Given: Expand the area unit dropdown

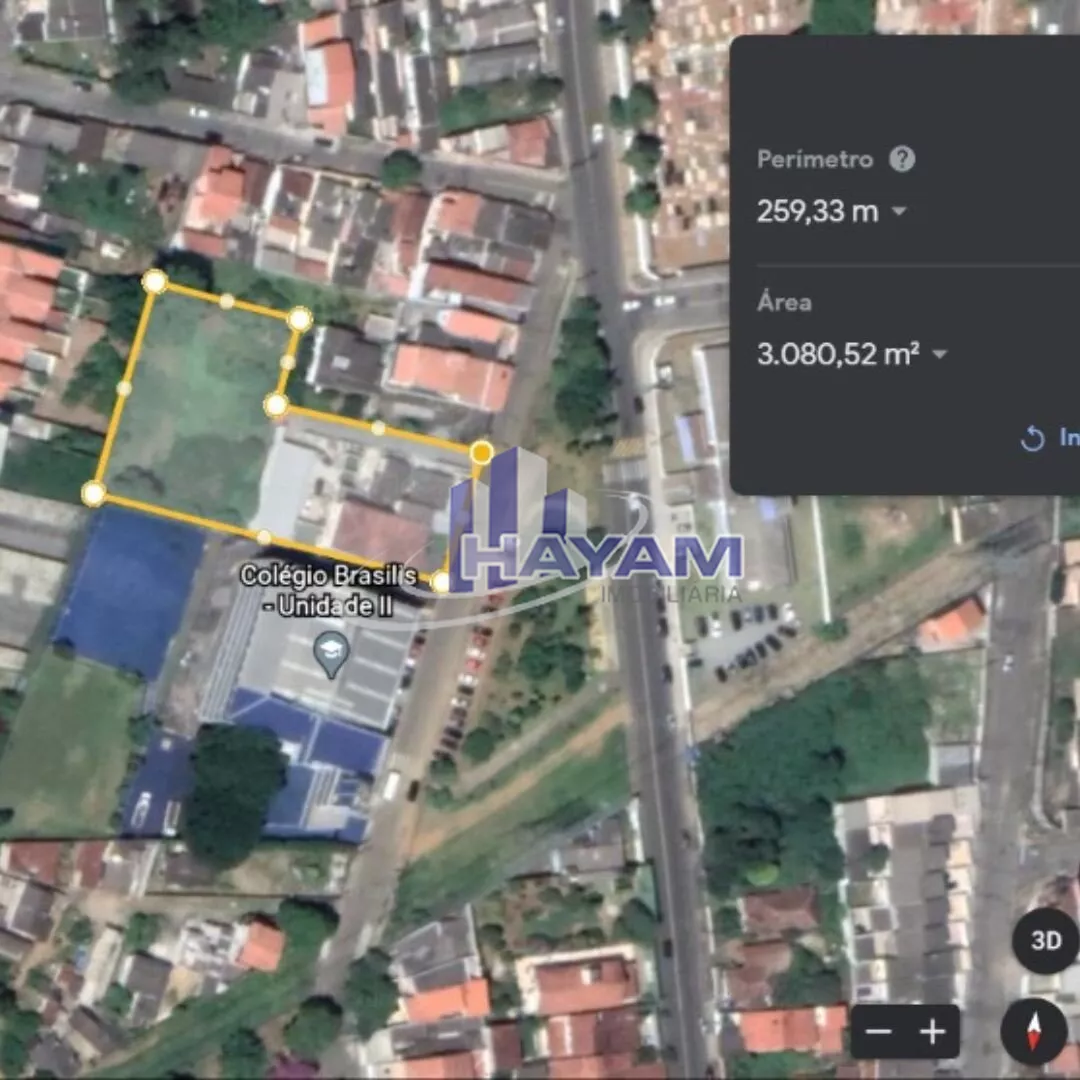Looking at the screenshot, I should click(x=939, y=355).
